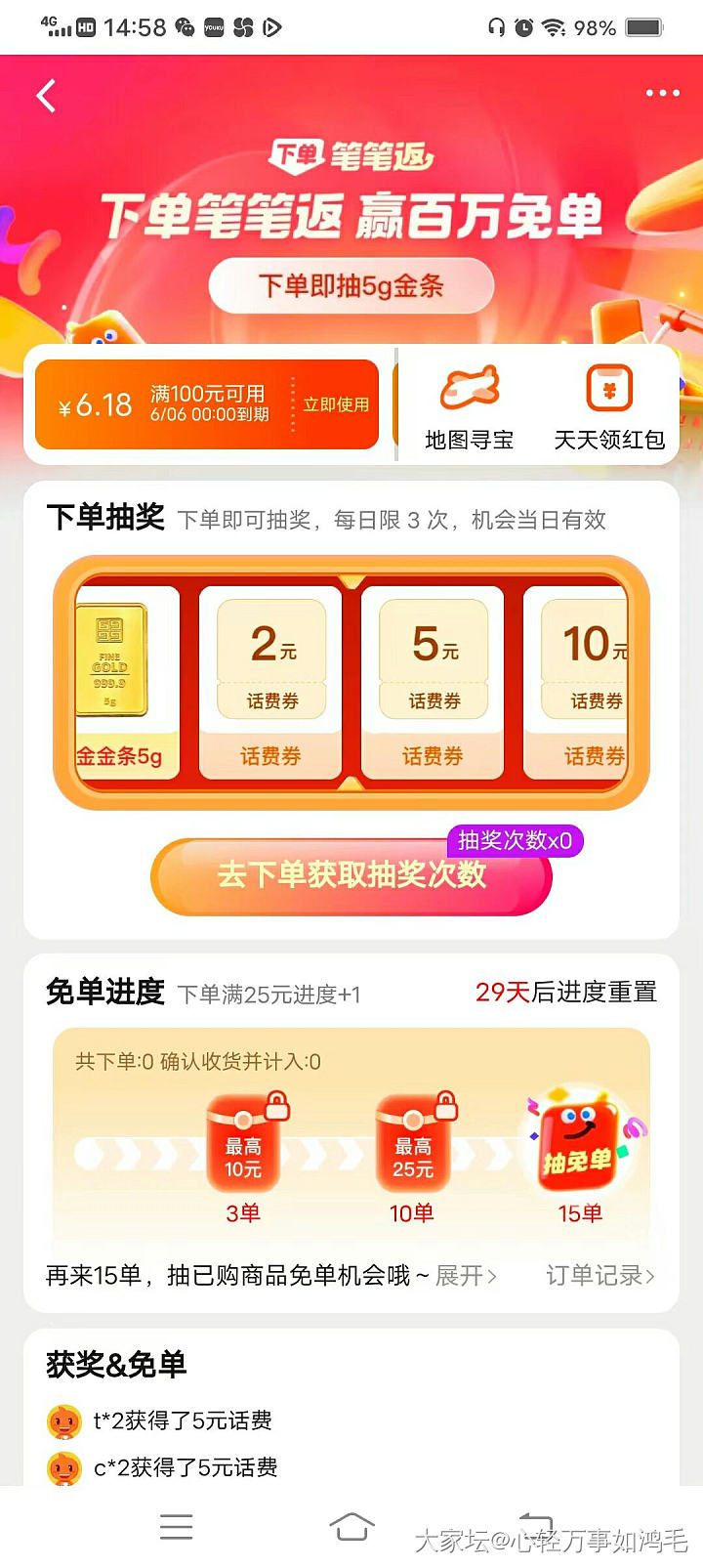The image size is (703, 1568).
Task: View 订单记录 order records
Action: 600,1275
